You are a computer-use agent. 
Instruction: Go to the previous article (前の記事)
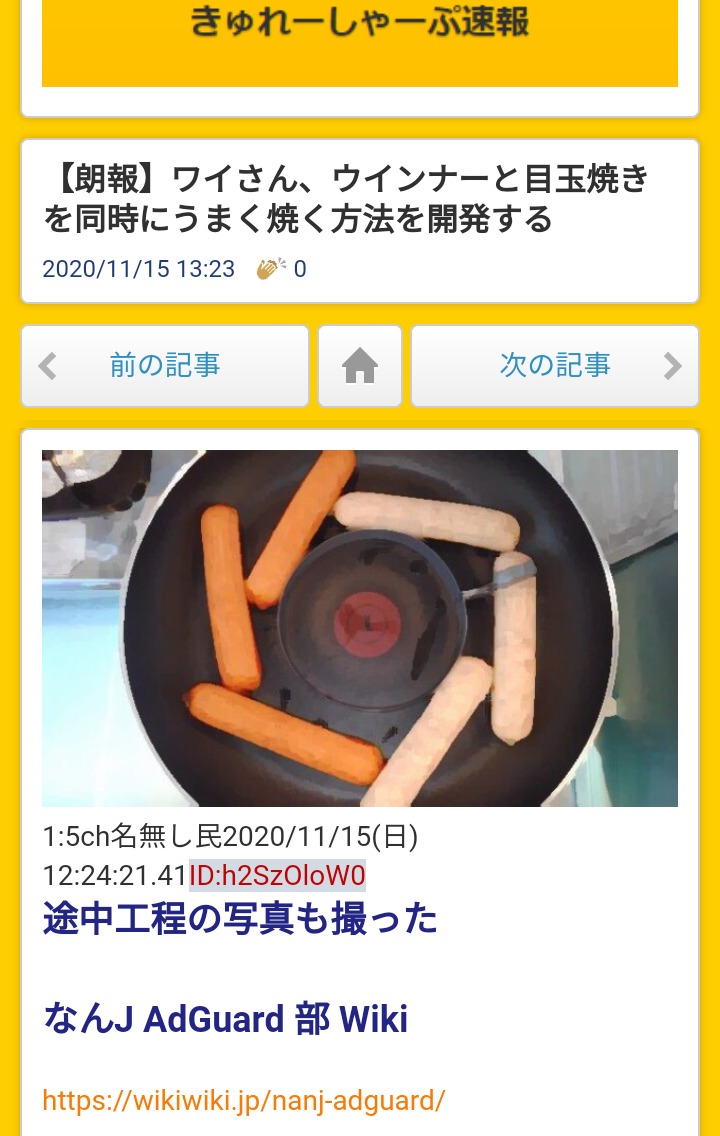click(x=164, y=366)
